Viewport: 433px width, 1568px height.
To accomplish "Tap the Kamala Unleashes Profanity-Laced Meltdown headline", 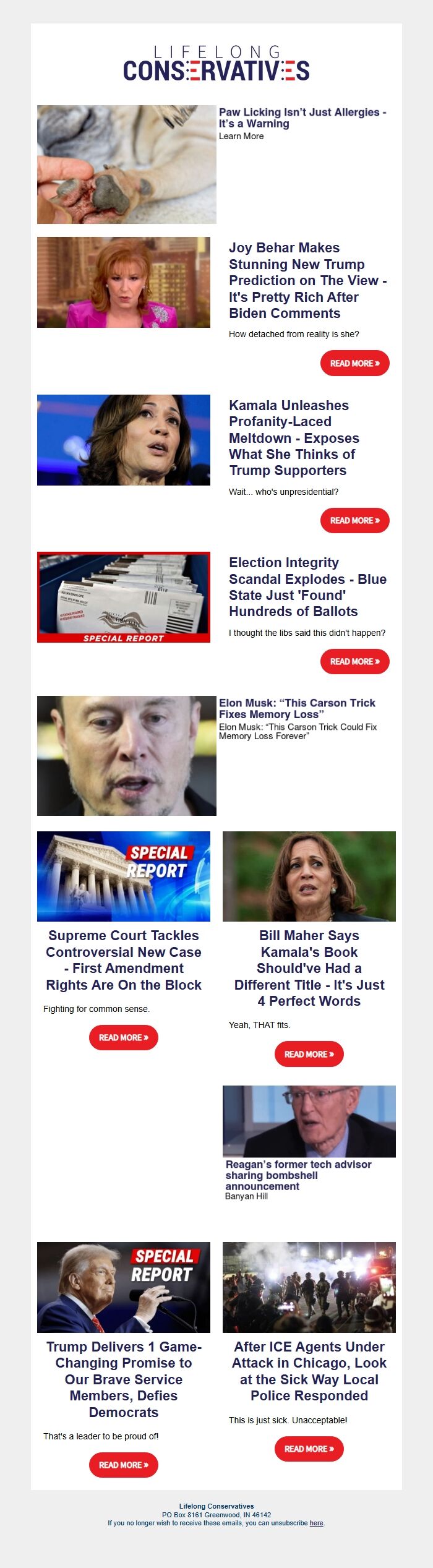I will coord(293,438).
